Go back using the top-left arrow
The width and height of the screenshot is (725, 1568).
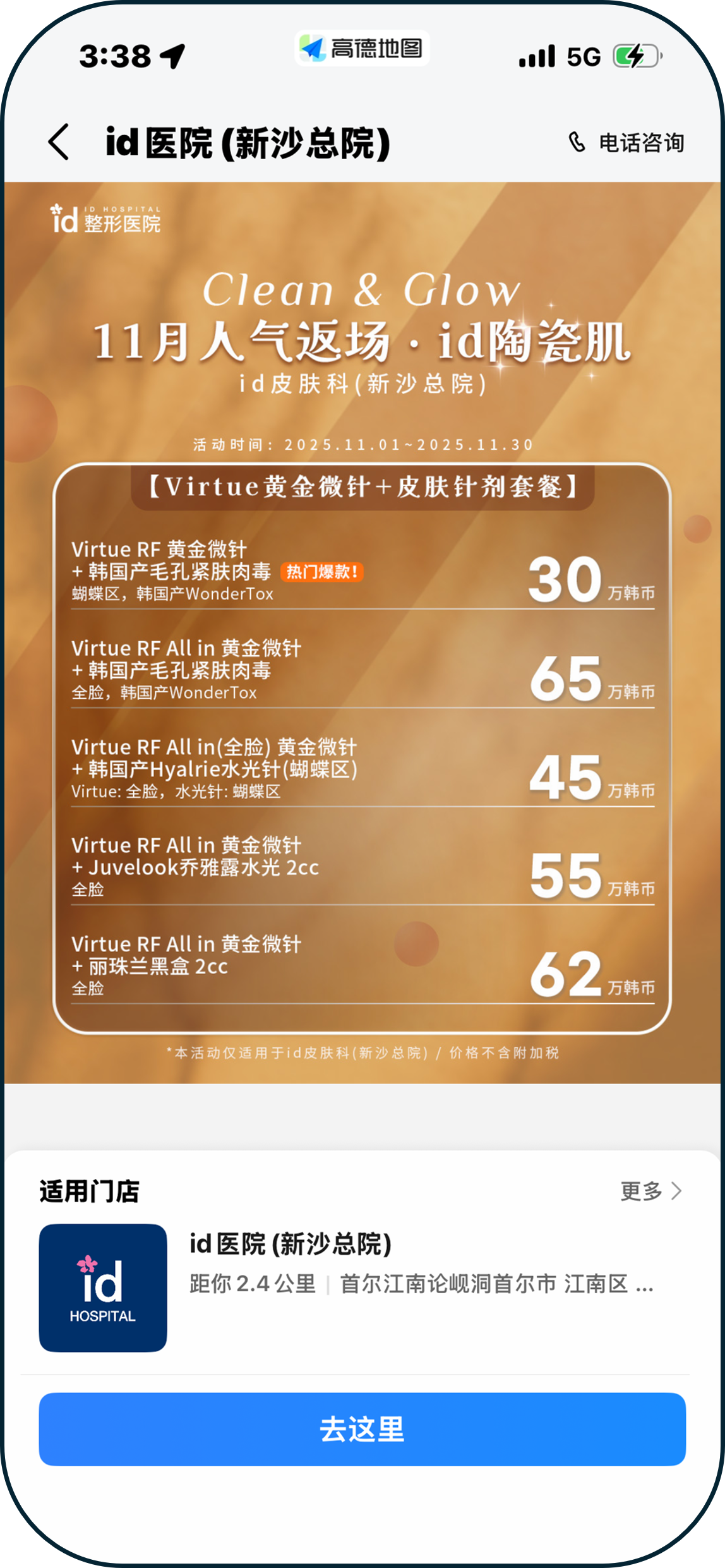59,142
